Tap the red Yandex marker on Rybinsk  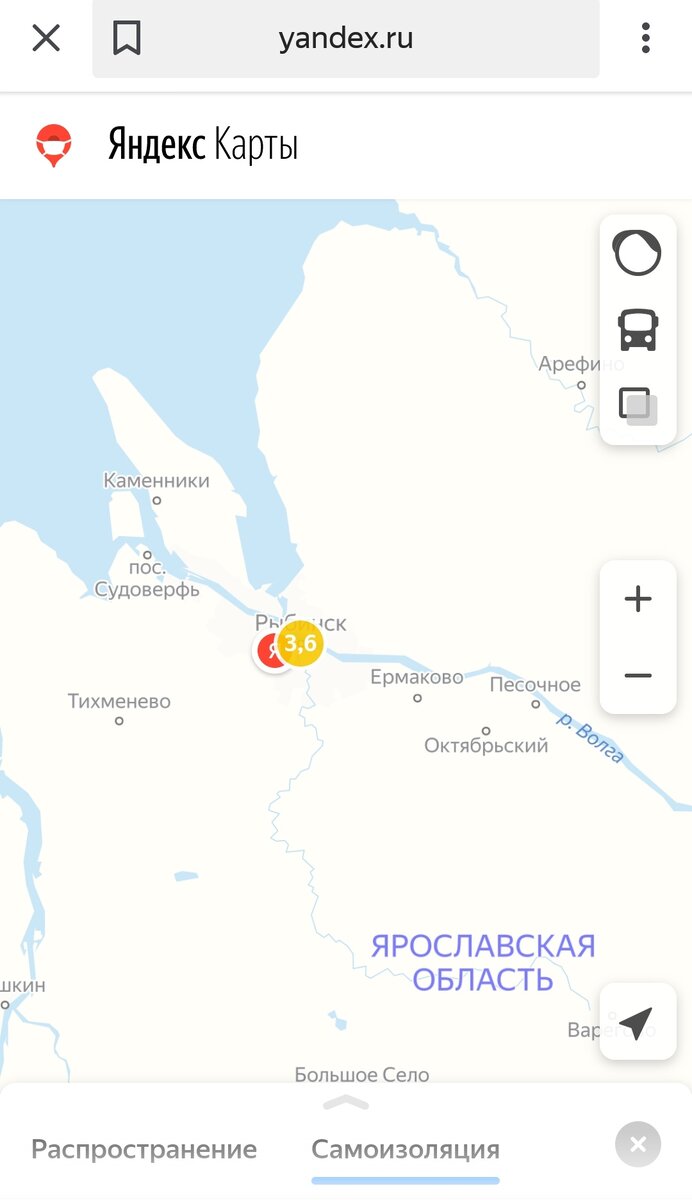click(x=268, y=652)
